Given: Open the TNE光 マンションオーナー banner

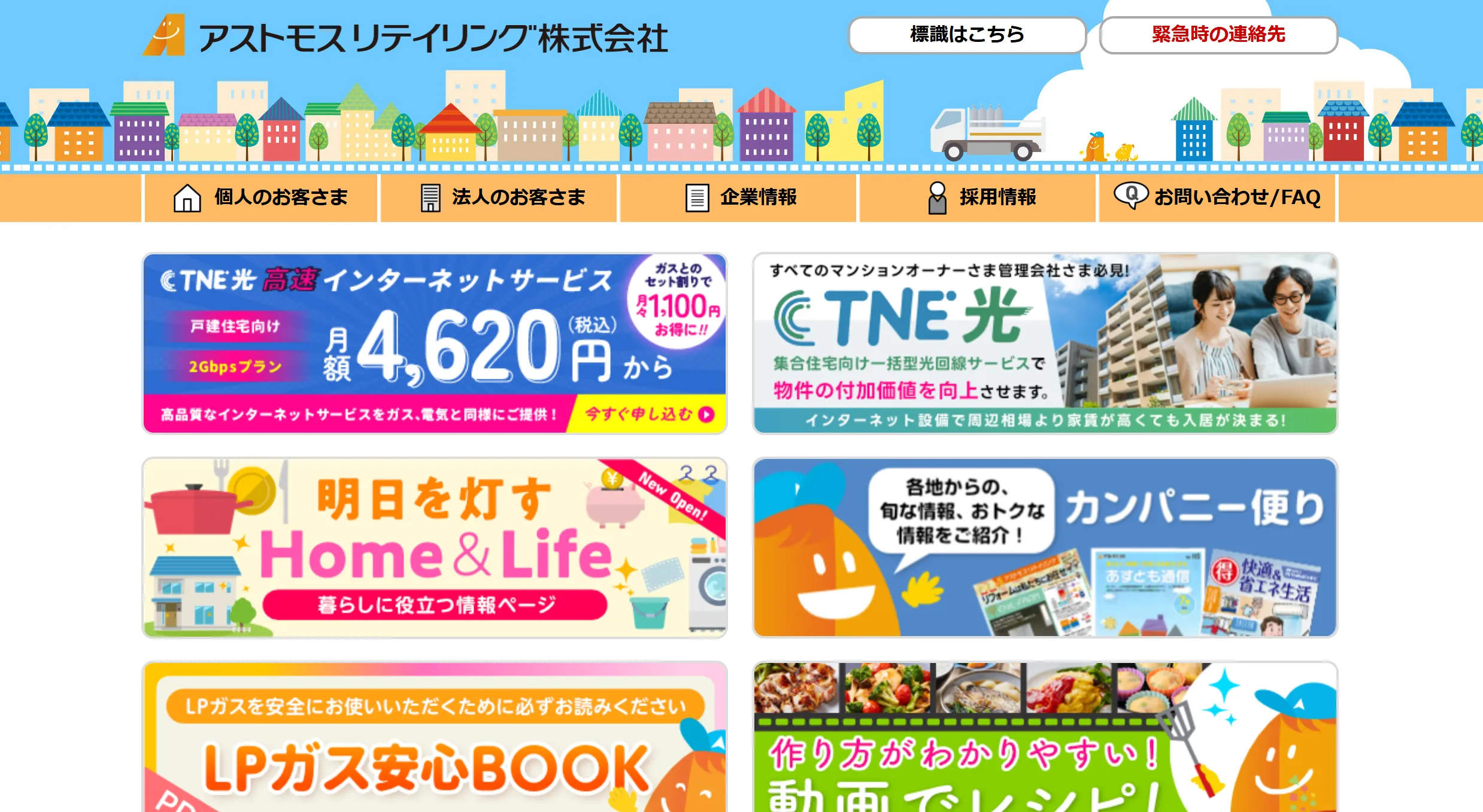Looking at the screenshot, I should pyautogui.click(x=1045, y=343).
